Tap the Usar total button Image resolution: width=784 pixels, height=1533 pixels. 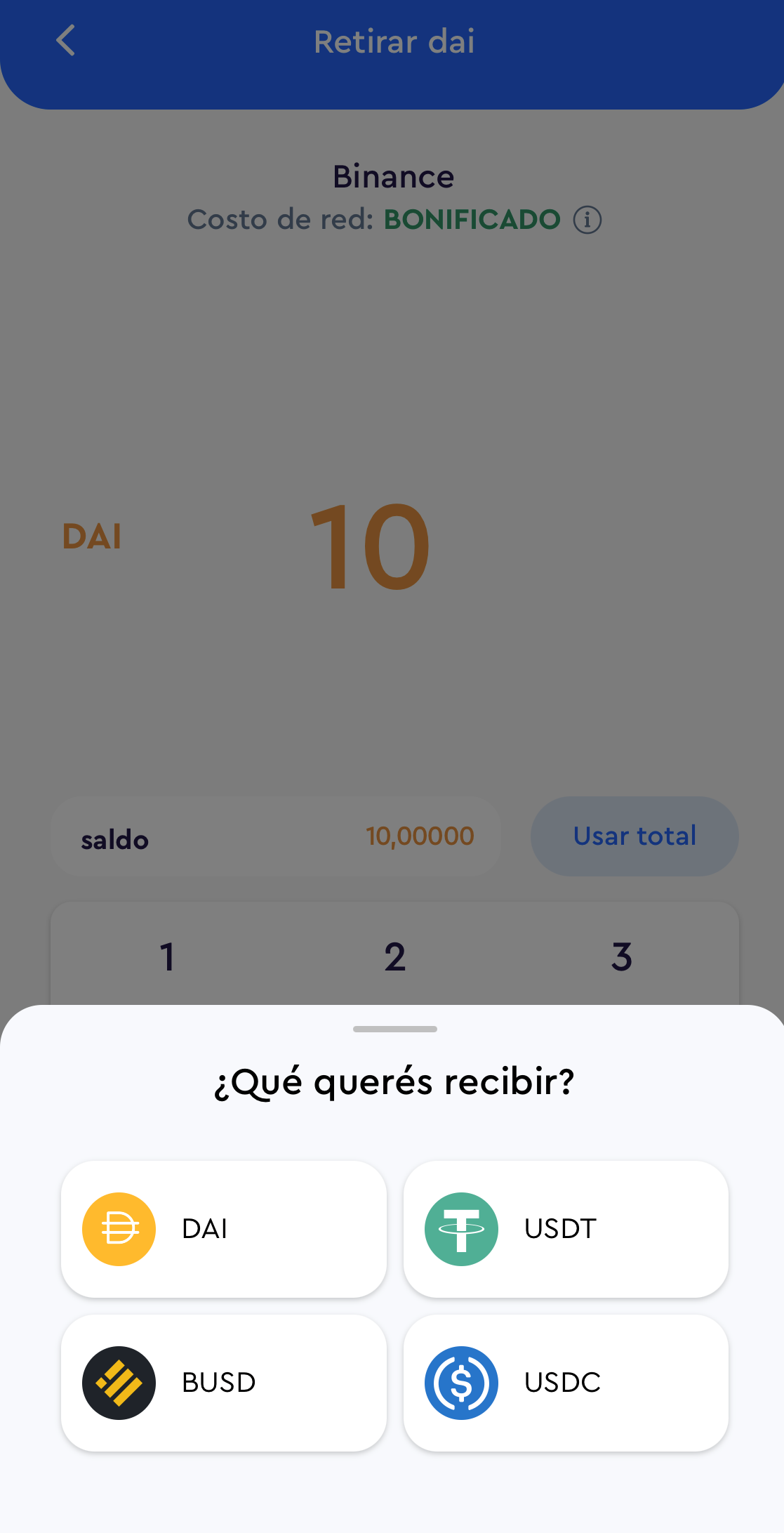click(634, 836)
